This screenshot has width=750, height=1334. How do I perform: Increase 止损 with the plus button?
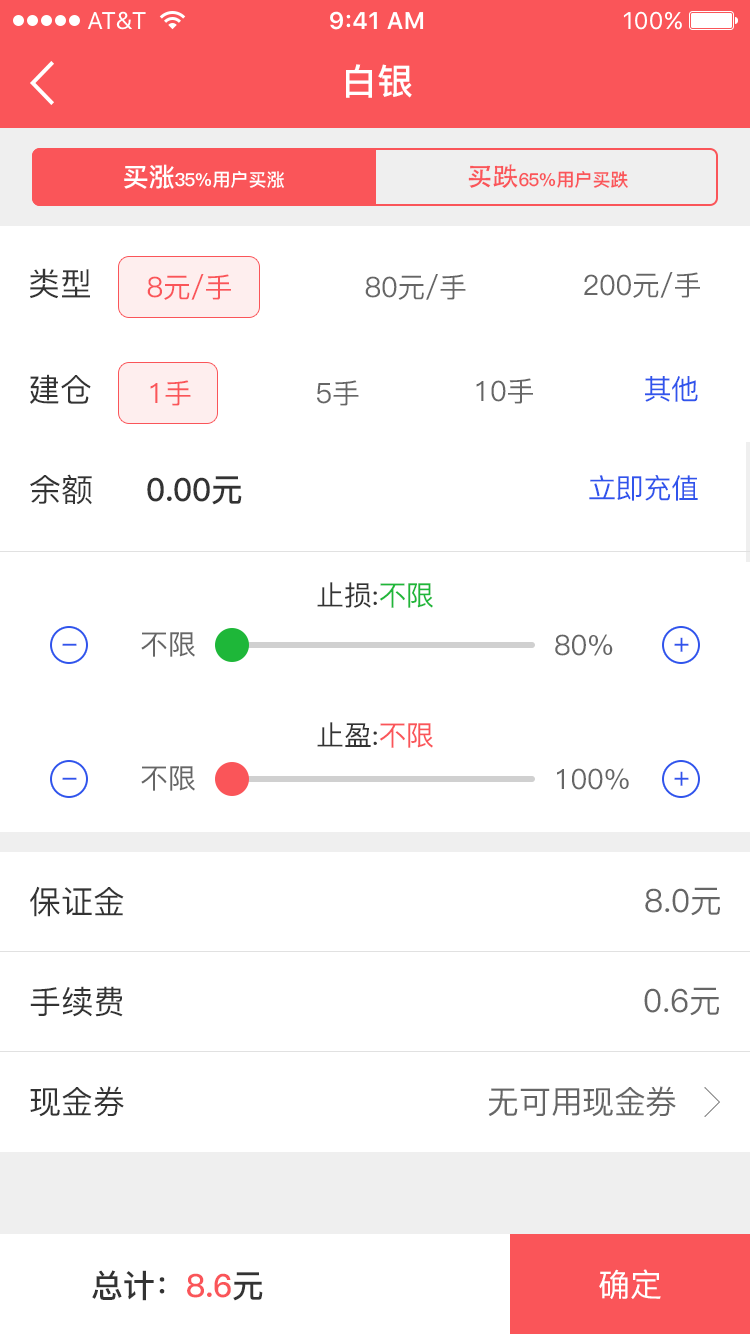(681, 645)
